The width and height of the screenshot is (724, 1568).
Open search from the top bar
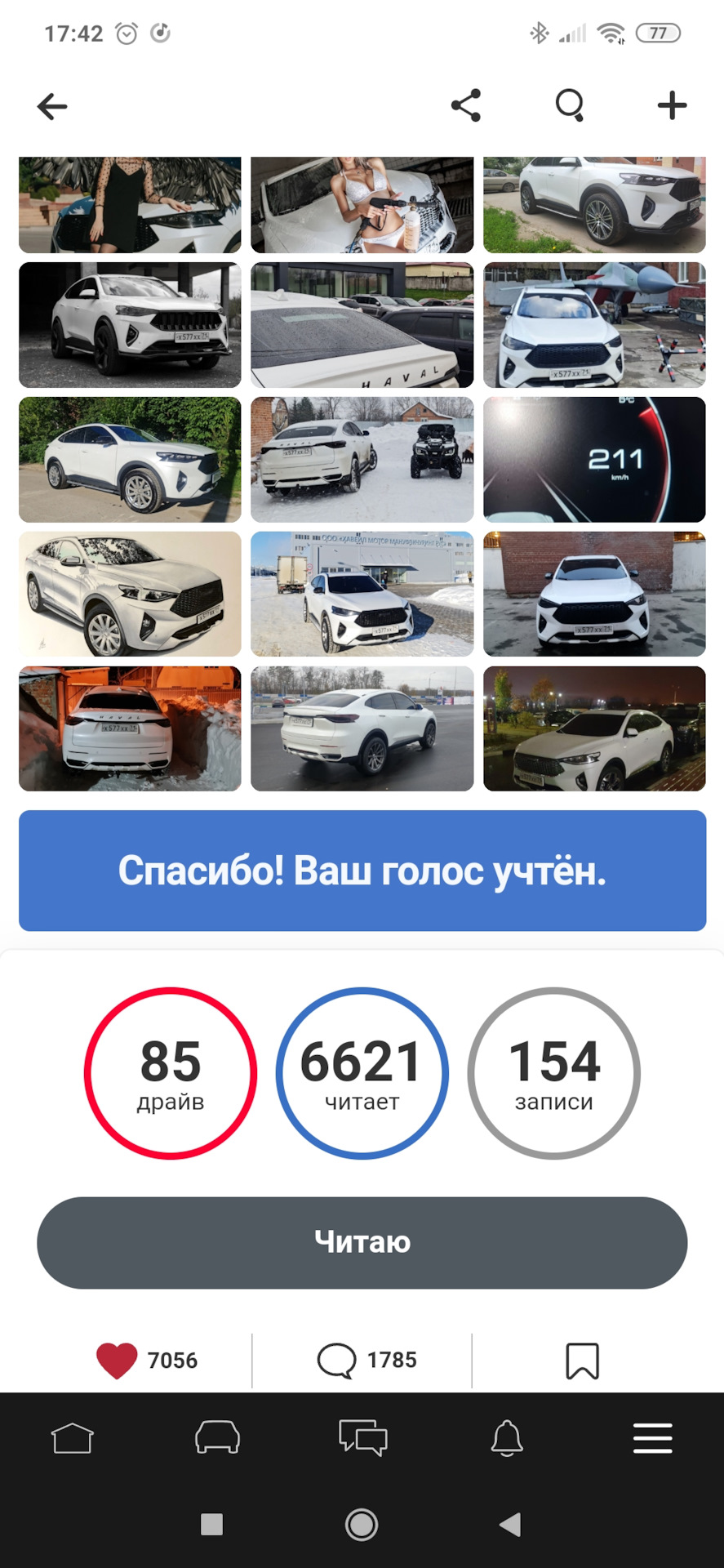click(x=570, y=105)
